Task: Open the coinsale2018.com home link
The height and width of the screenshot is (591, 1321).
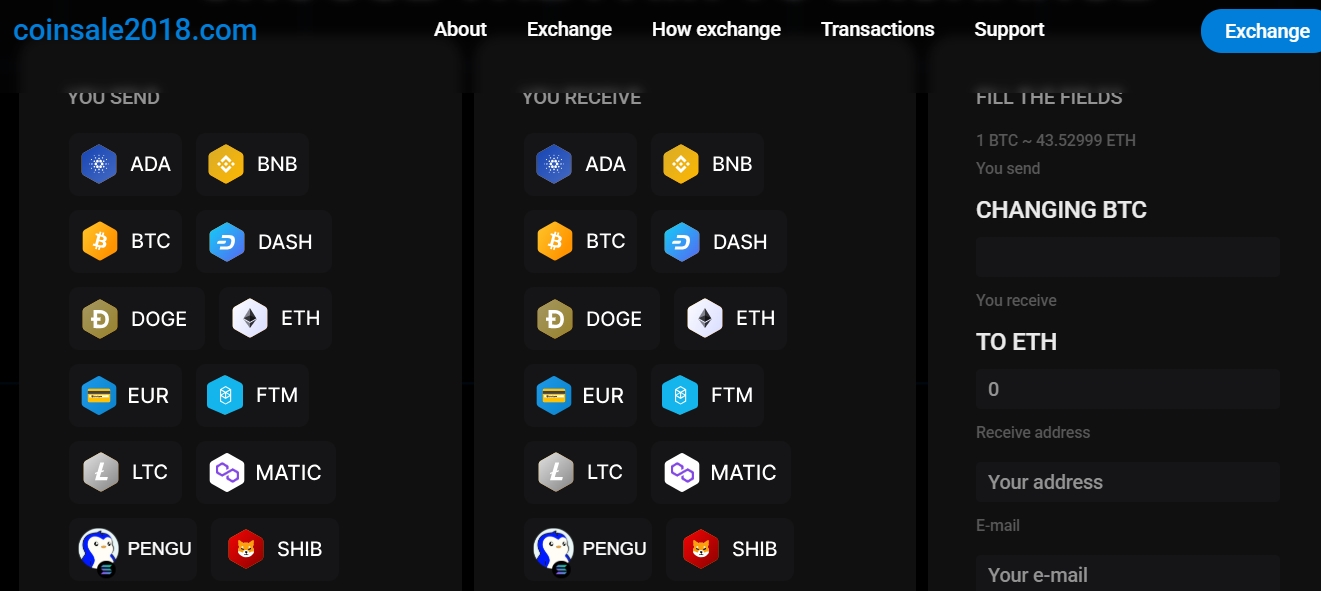Action: click(x=135, y=30)
